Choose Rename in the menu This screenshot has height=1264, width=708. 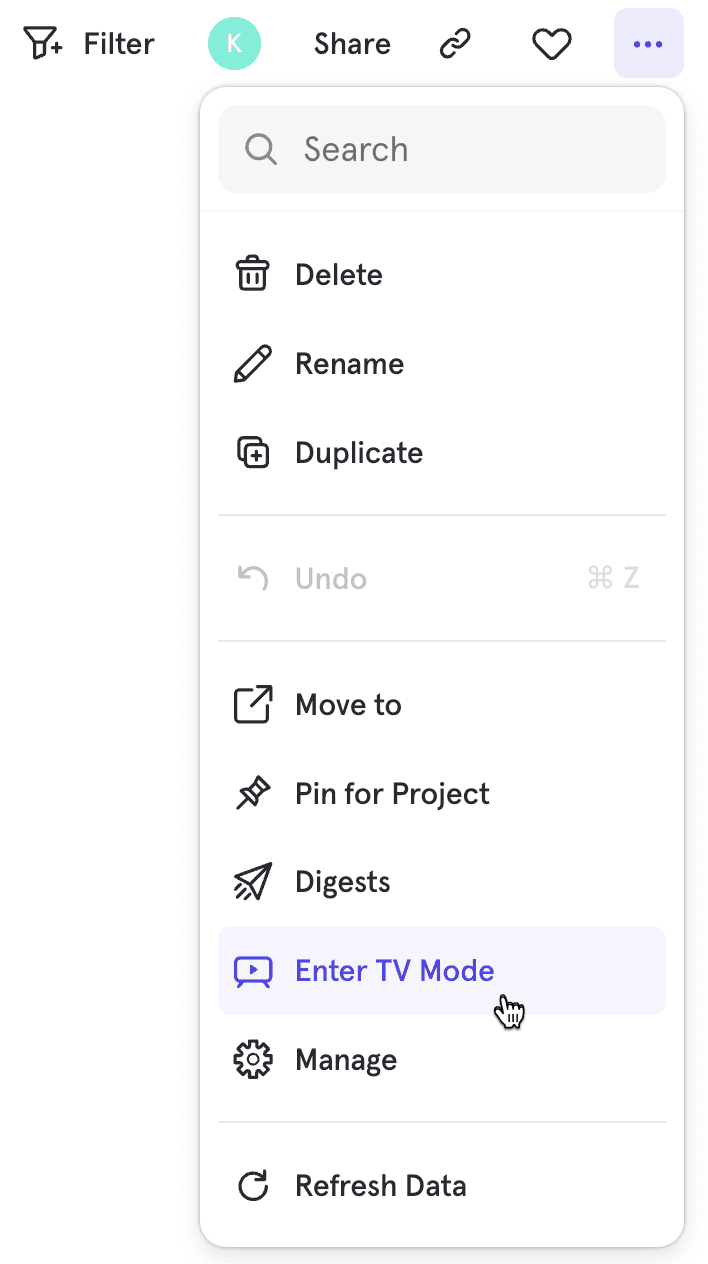(x=349, y=364)
